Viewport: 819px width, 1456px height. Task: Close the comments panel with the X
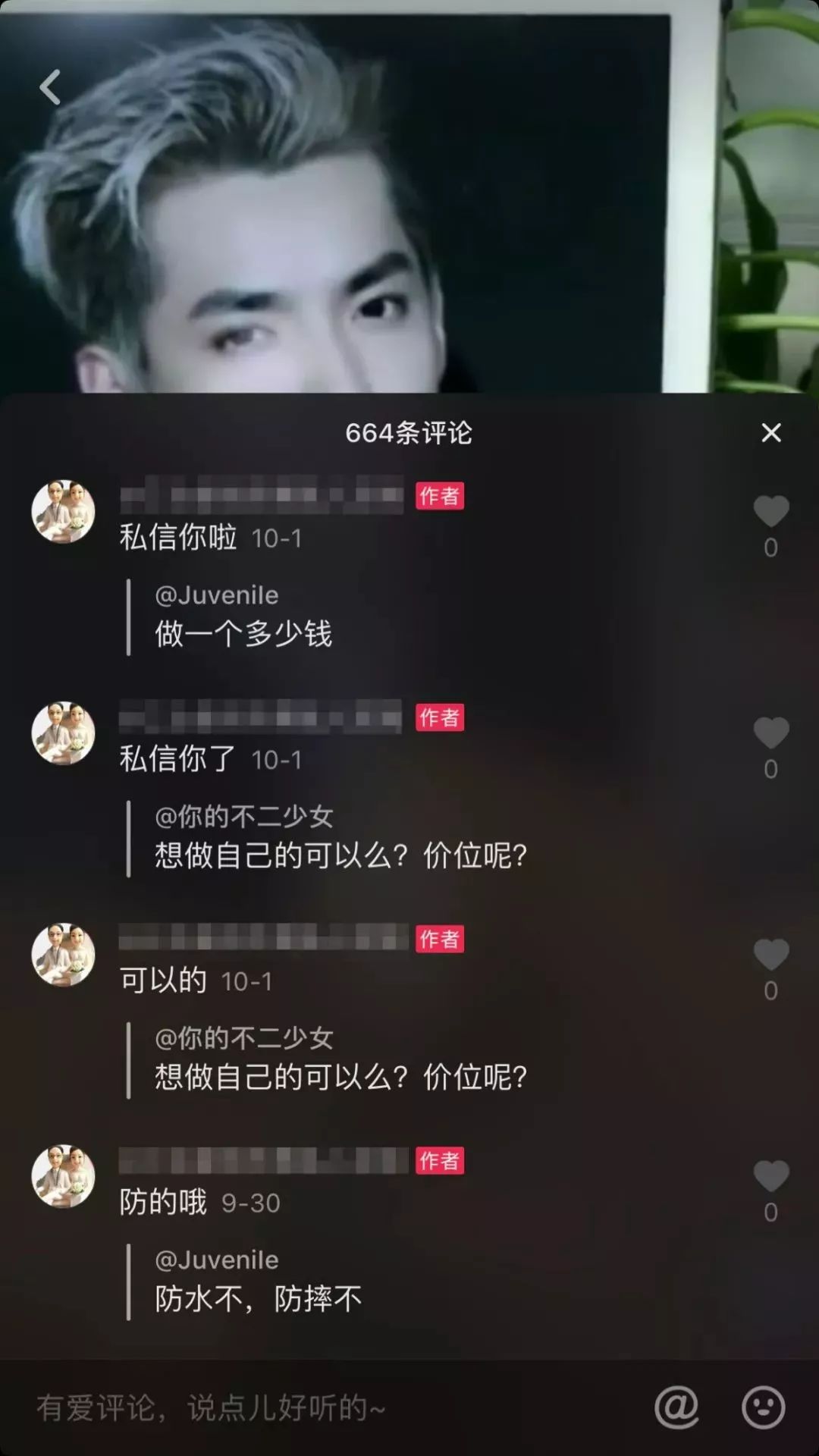point(771,433)
